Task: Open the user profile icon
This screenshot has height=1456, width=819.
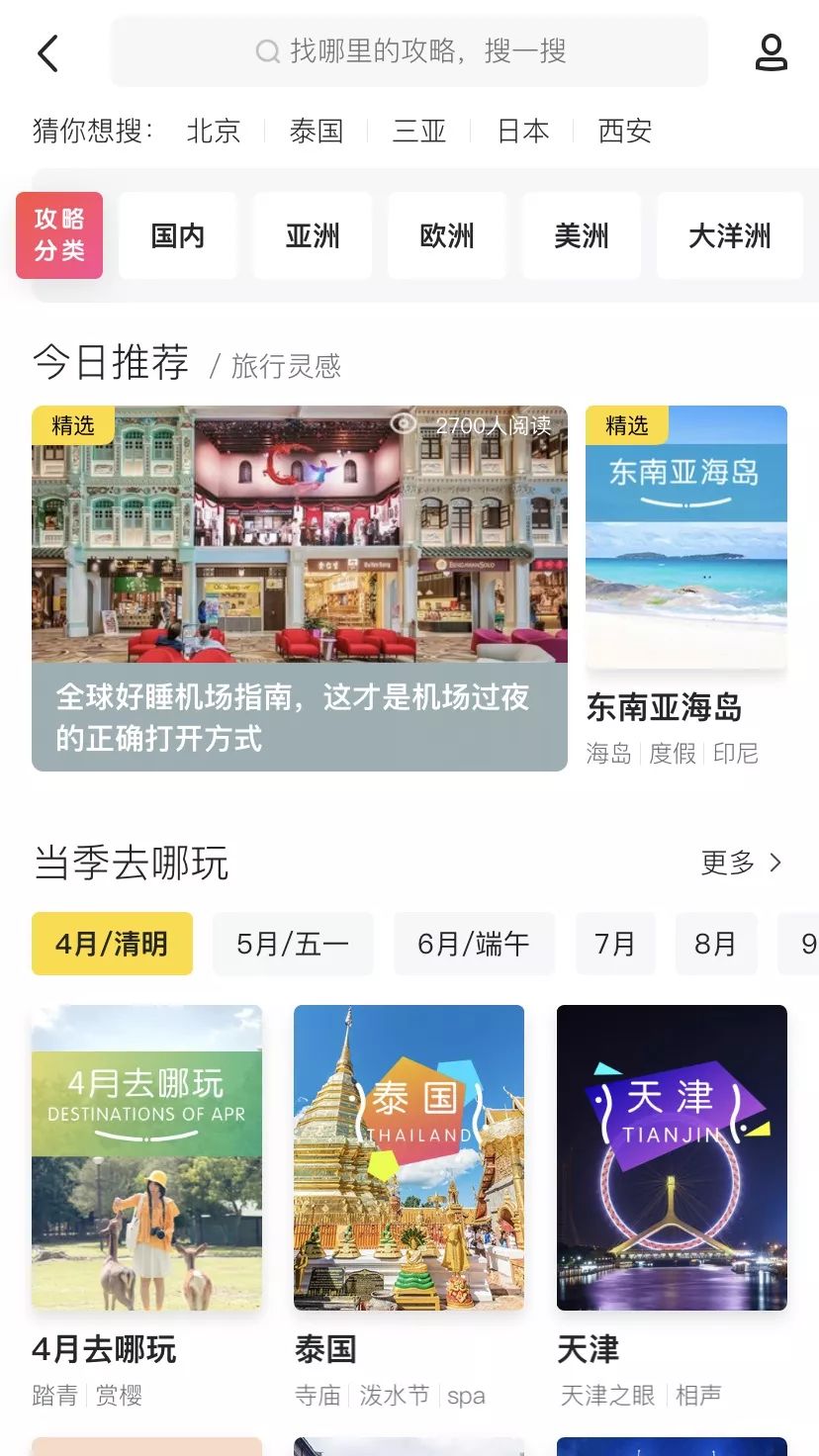Action: (x=771, y=51)
